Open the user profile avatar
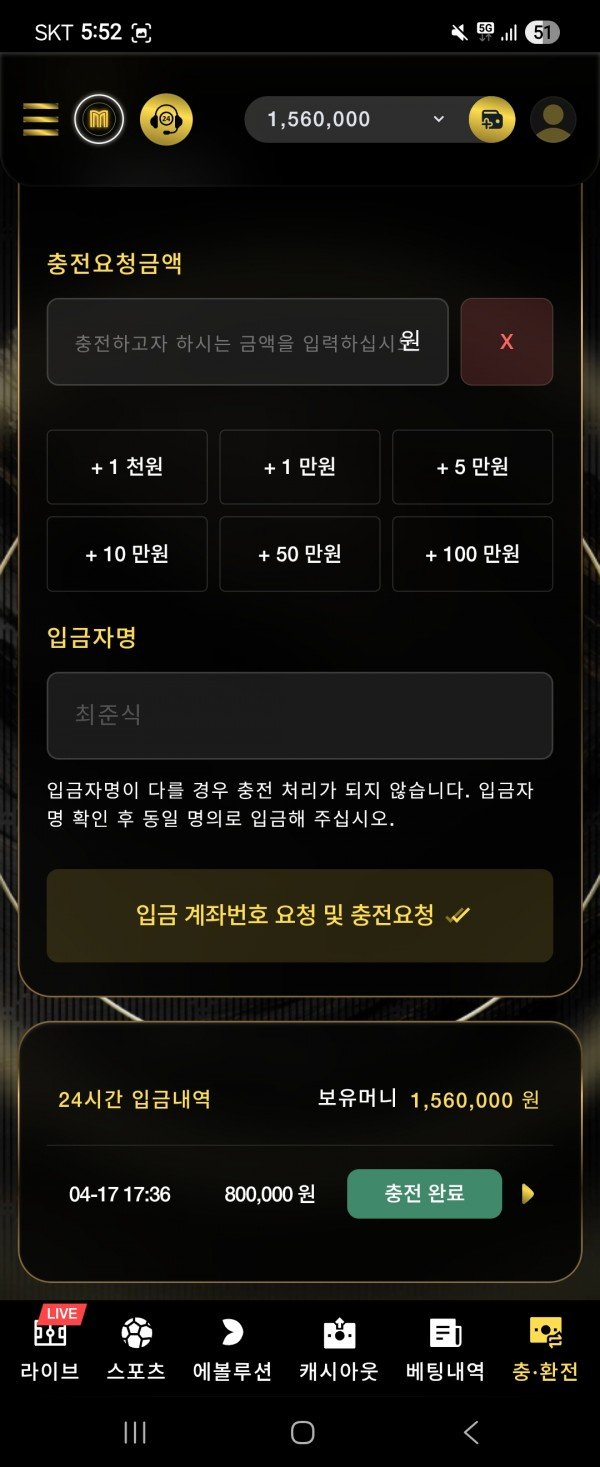Image resolution: width=600 pixels, height=1467 pixels. (553, 120)
